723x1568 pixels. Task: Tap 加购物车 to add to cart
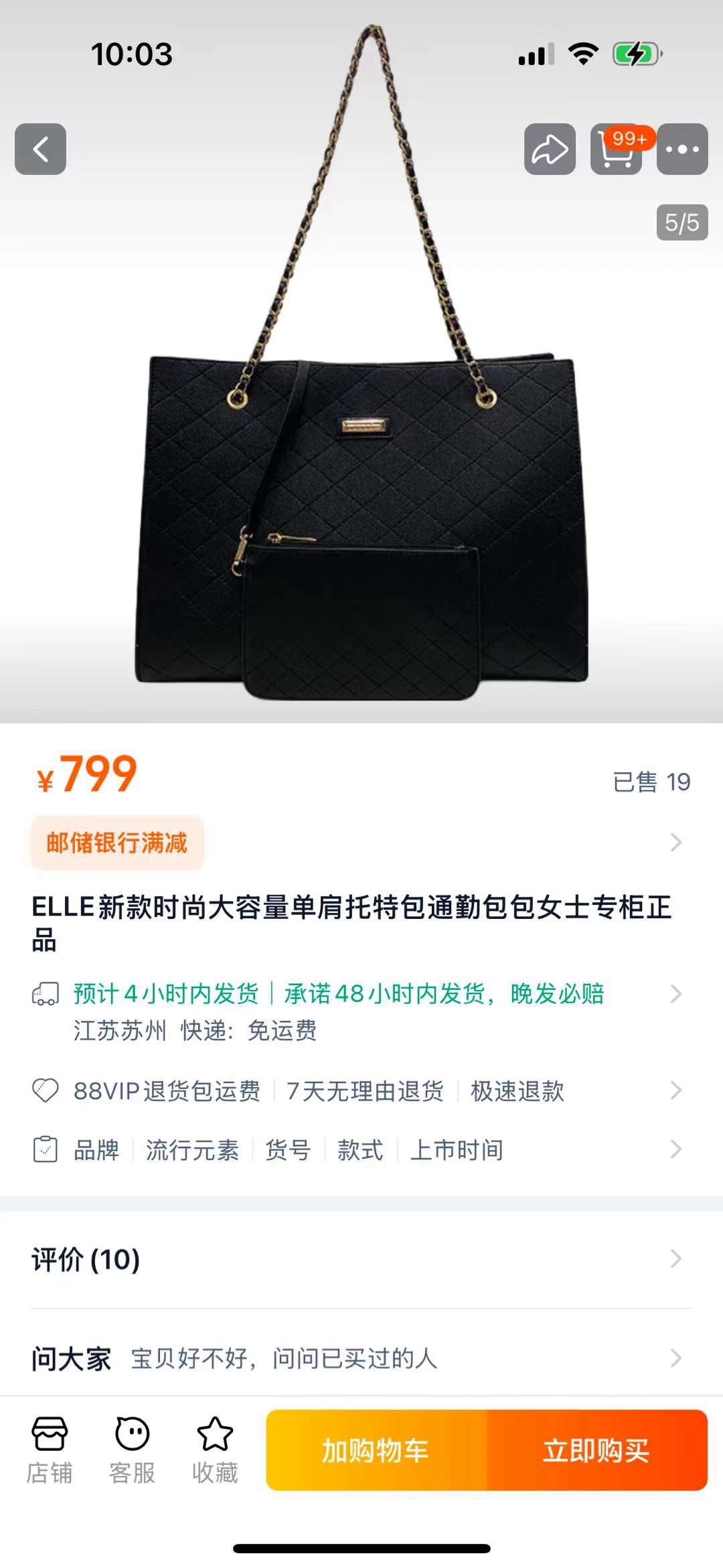click(376, 1450)
